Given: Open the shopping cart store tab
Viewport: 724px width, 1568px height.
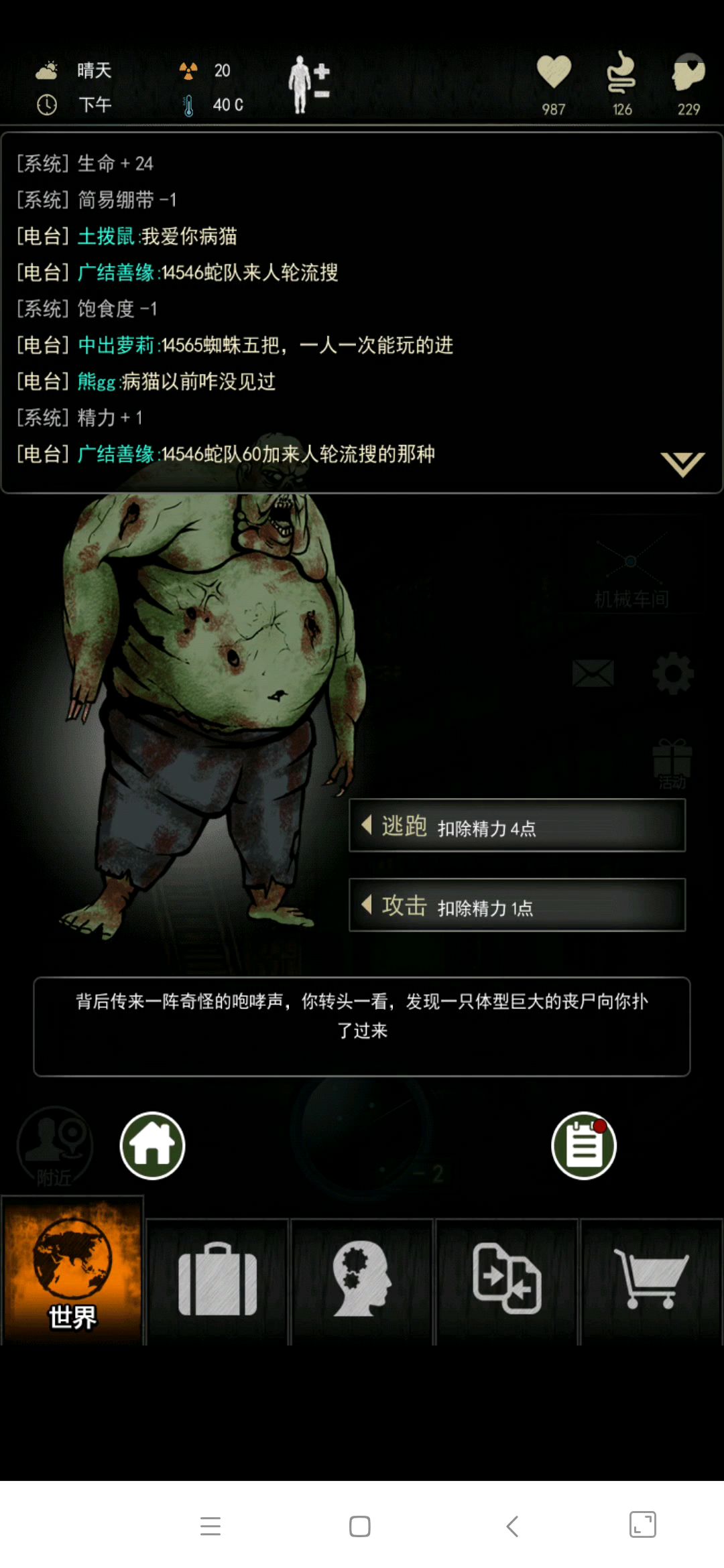Looking at the screenshot, I should click(x=652, y=1281).
